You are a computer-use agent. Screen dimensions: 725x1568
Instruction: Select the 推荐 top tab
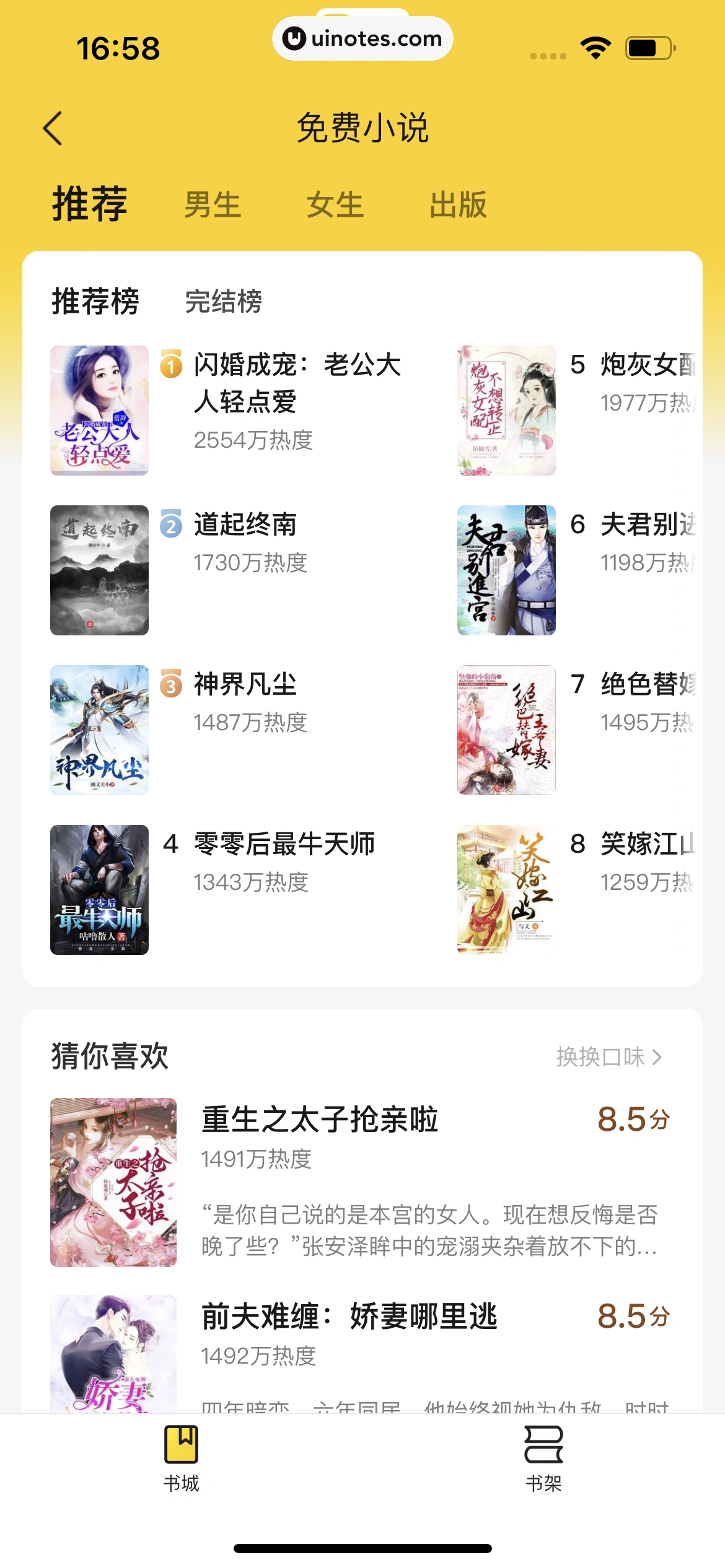[x=90, y=203]
